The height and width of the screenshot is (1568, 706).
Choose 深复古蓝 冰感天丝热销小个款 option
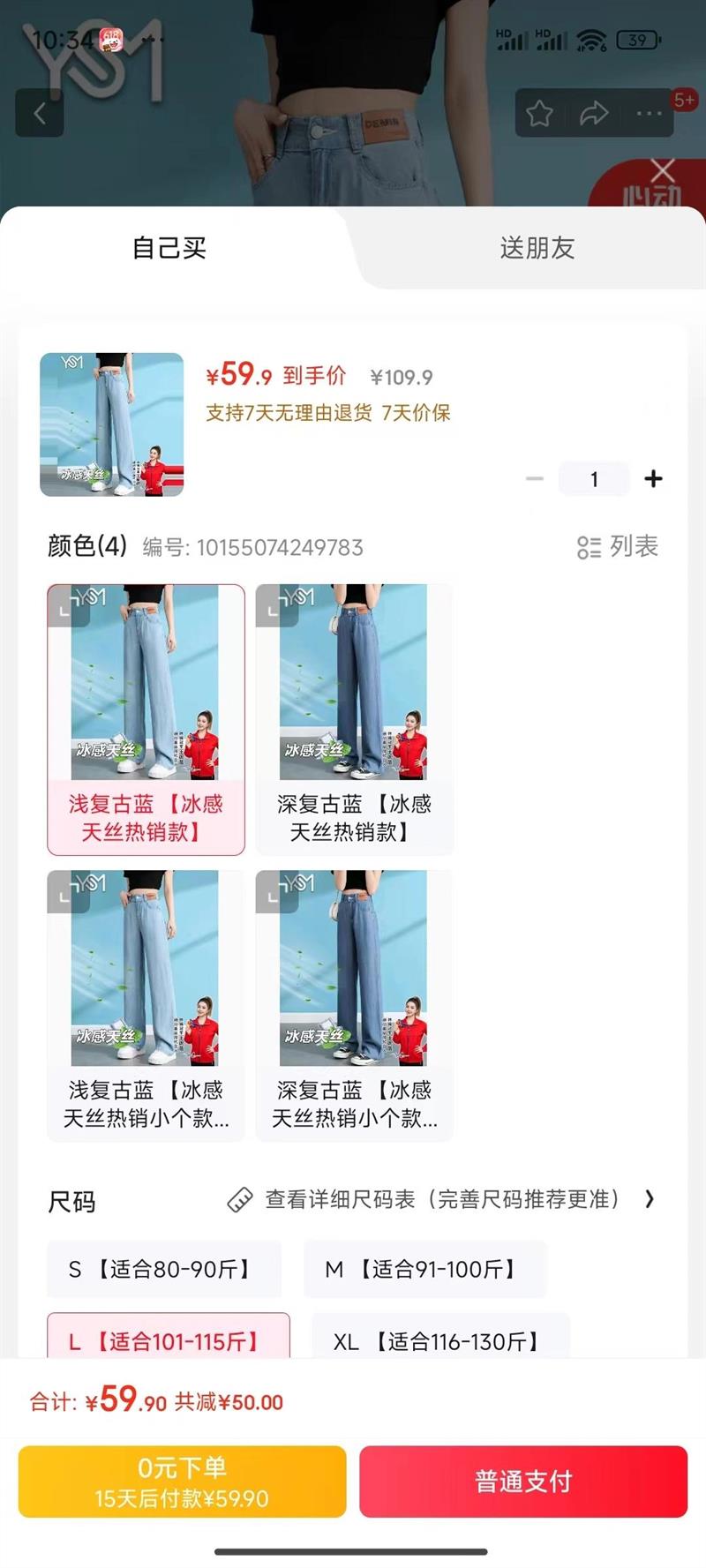[354, 1006]
